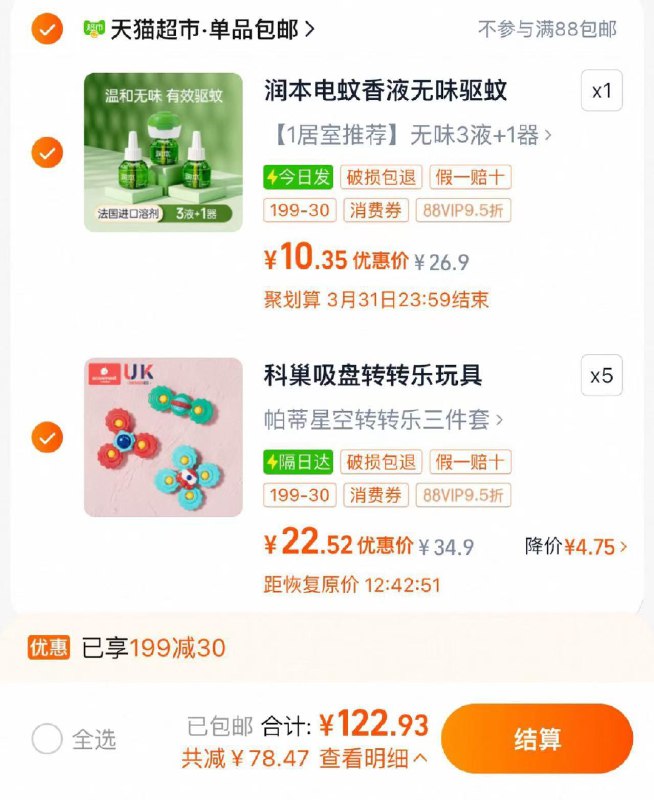Open the 科巢吸盘转转乐玩具 product image
This screenshot has width=654, height=800.
(x=163, y=437)
